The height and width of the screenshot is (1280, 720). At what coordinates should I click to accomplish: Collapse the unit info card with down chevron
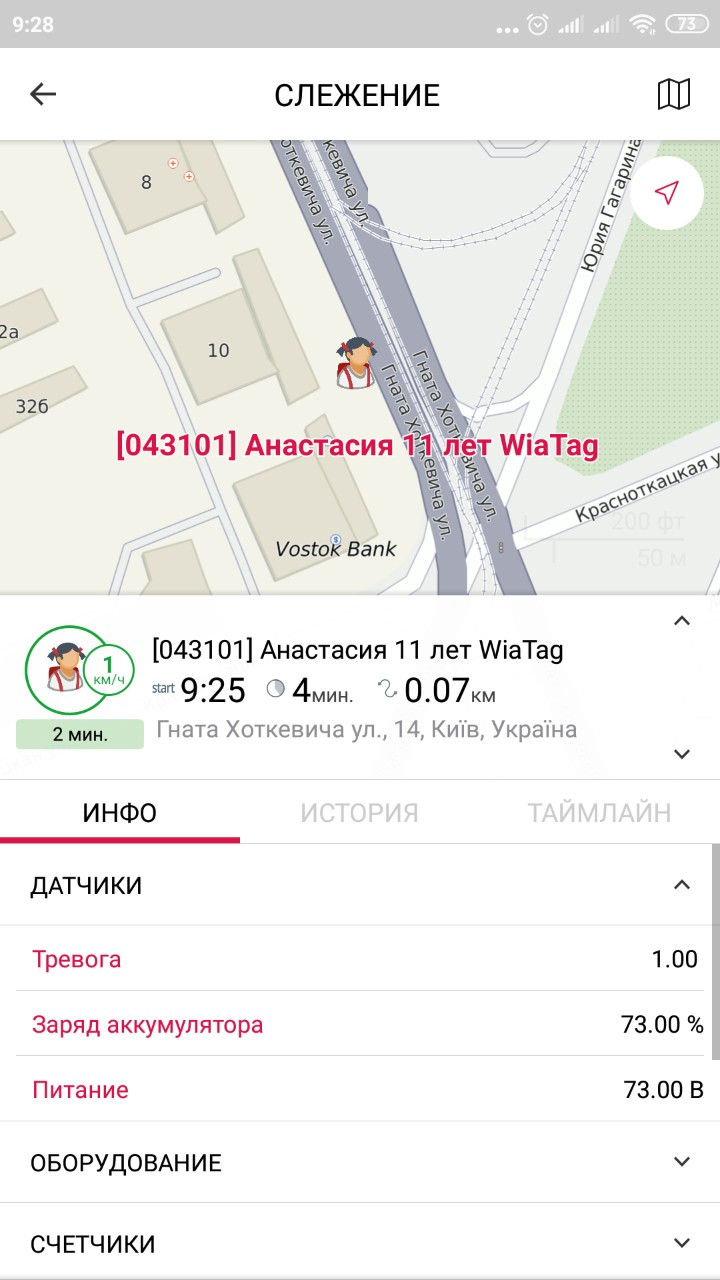tap(682, 753)
